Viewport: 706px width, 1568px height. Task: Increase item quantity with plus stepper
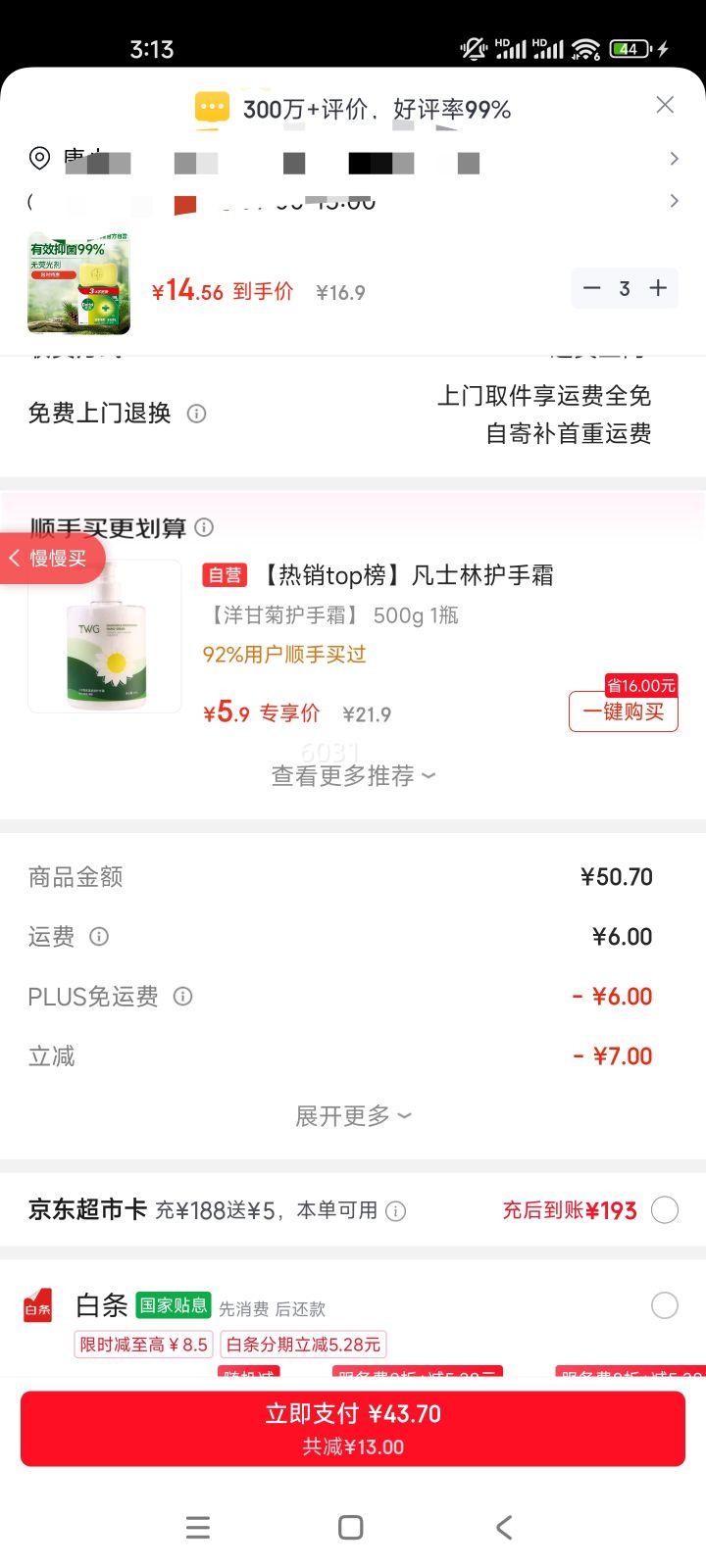(658, 288)
